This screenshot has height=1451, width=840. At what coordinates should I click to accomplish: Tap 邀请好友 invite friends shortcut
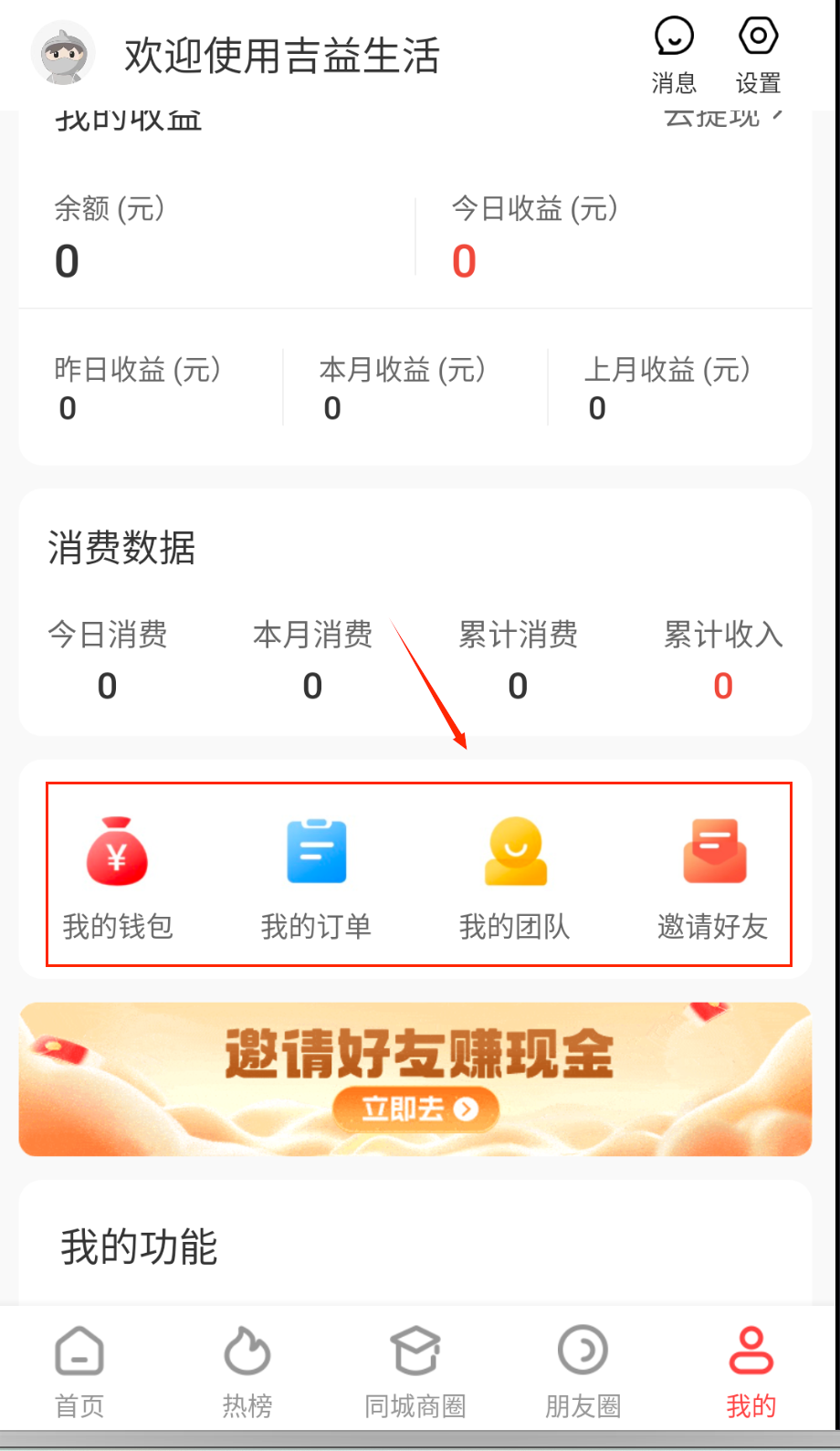pyautogui.click(x=713, y=877)
